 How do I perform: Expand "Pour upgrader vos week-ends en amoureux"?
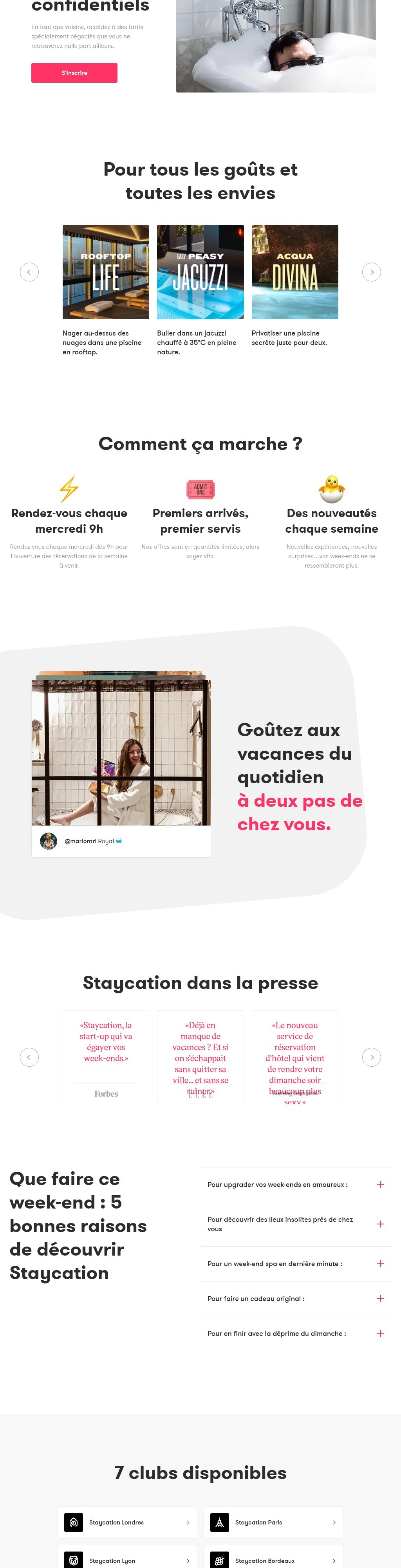click(x=296, y=1185)
